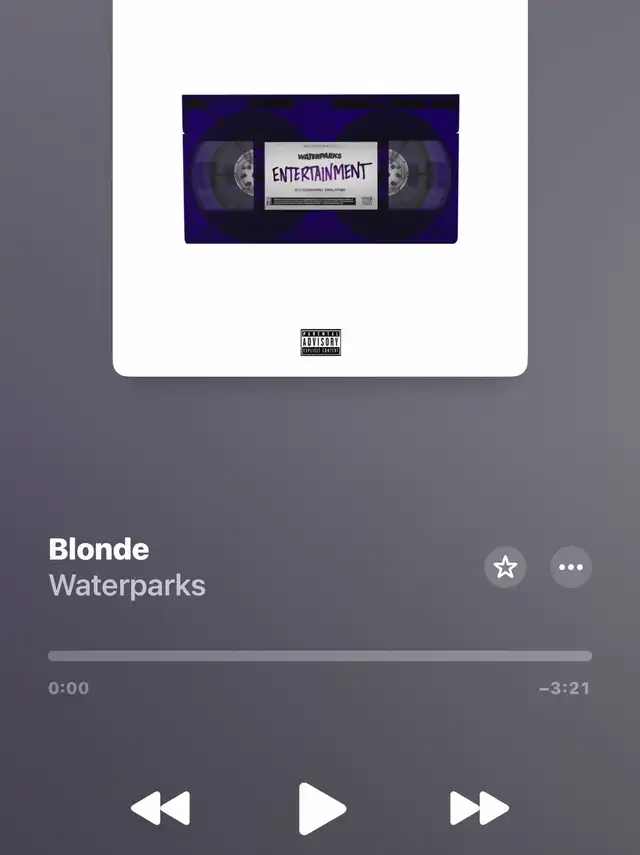Open the Entertainment album artwork
The width and height of the screenshot is (640, 855).
pyautogui.click(x=320, y=188)
